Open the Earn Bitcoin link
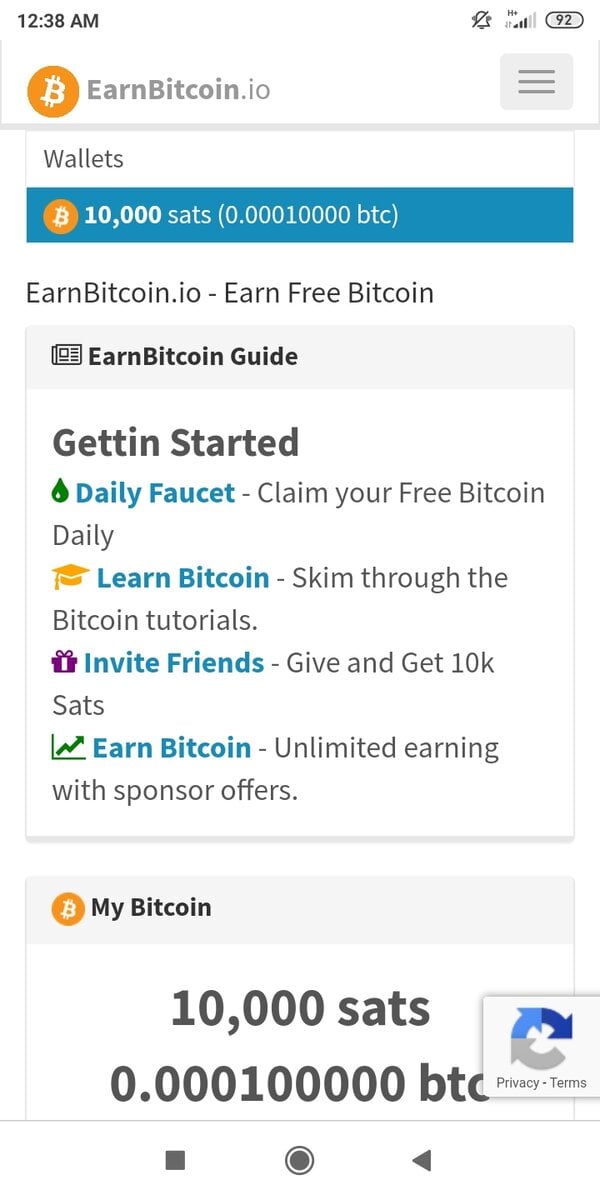The image size is (600, 1200). coord(171,748)
